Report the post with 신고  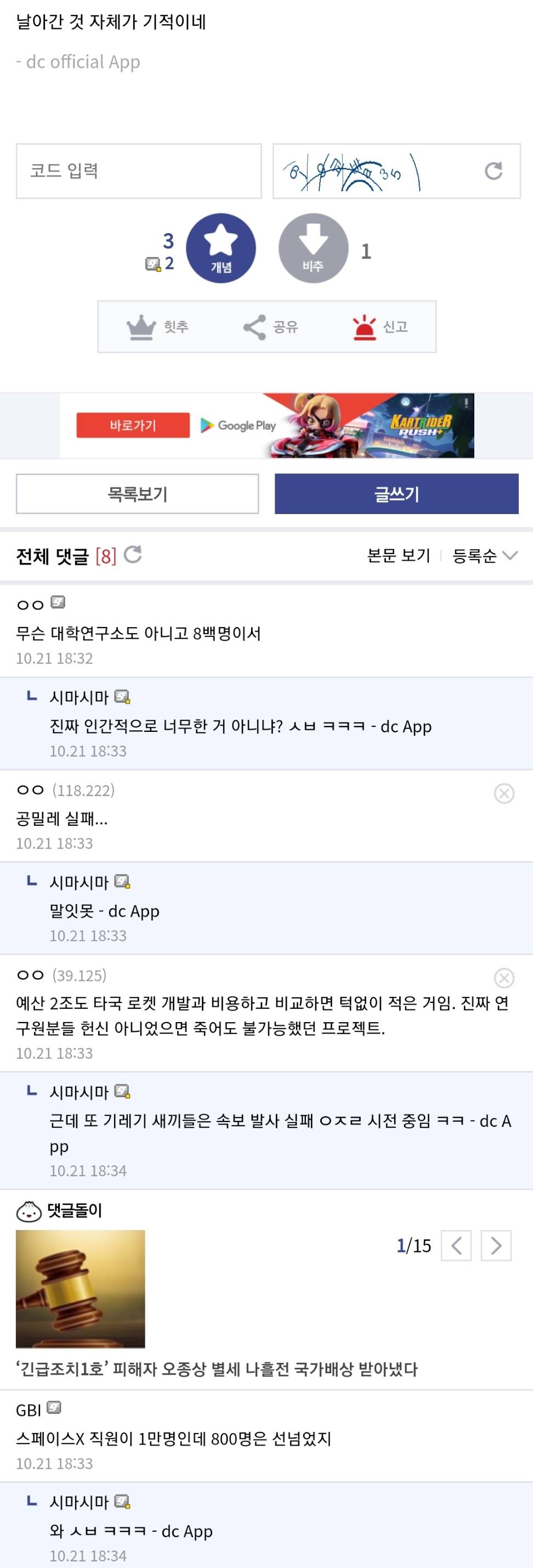pyautogui.click(x=380, y=327)
